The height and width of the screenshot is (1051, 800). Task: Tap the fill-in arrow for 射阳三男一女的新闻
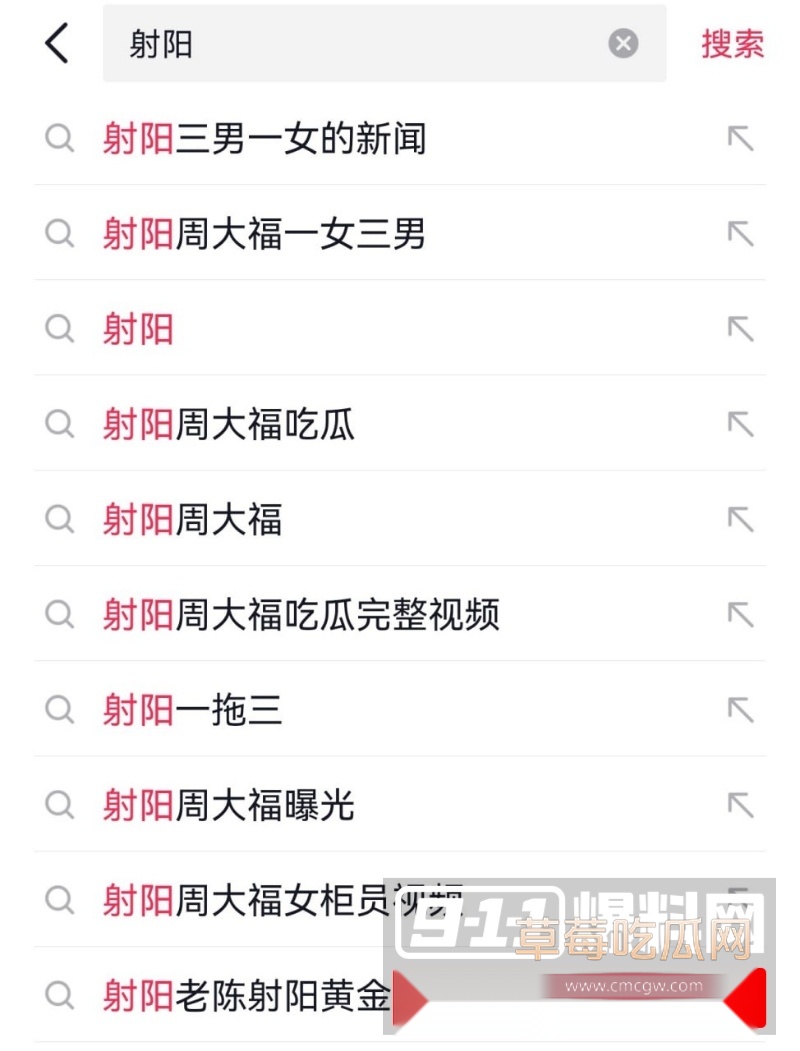(x=740, y=139)
